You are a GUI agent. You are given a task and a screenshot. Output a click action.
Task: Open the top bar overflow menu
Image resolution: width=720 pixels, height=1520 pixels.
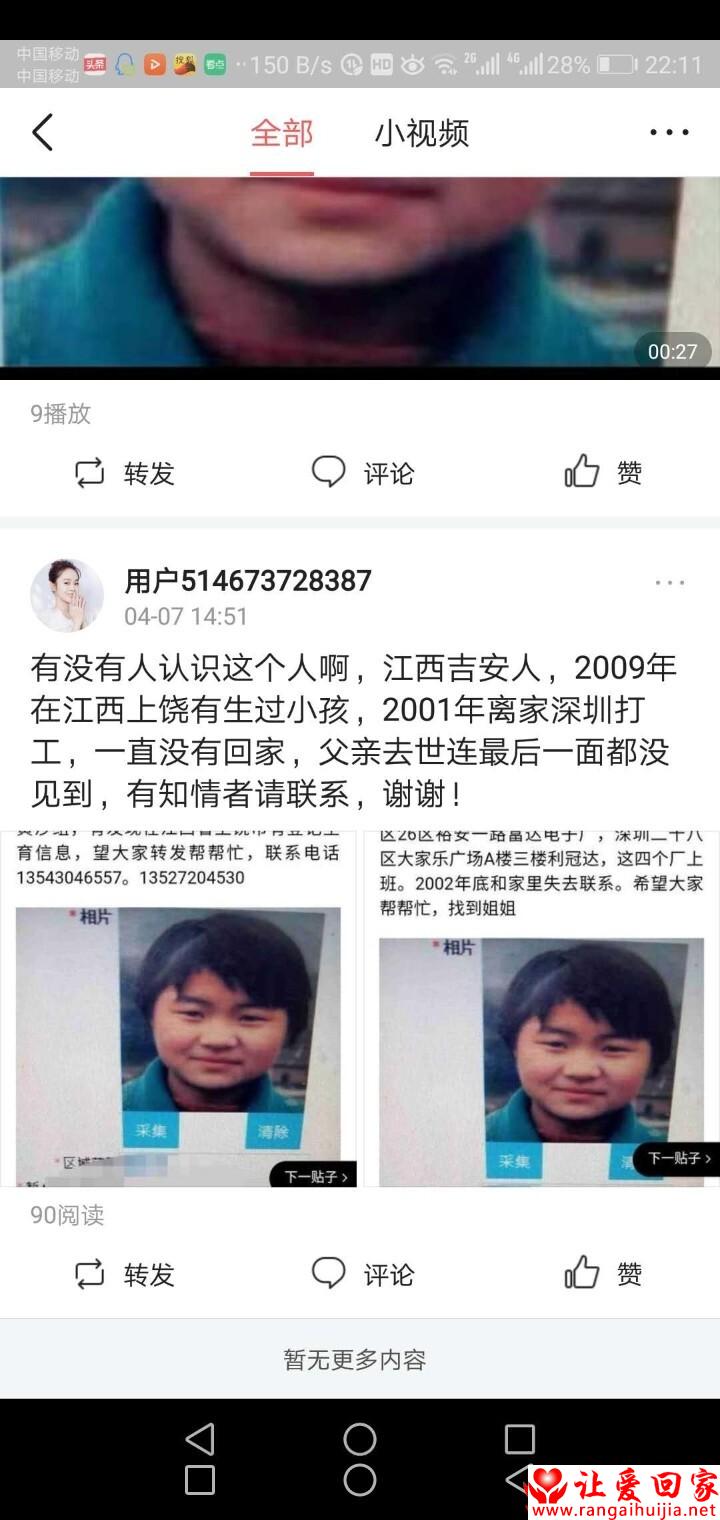coord(669,132)
